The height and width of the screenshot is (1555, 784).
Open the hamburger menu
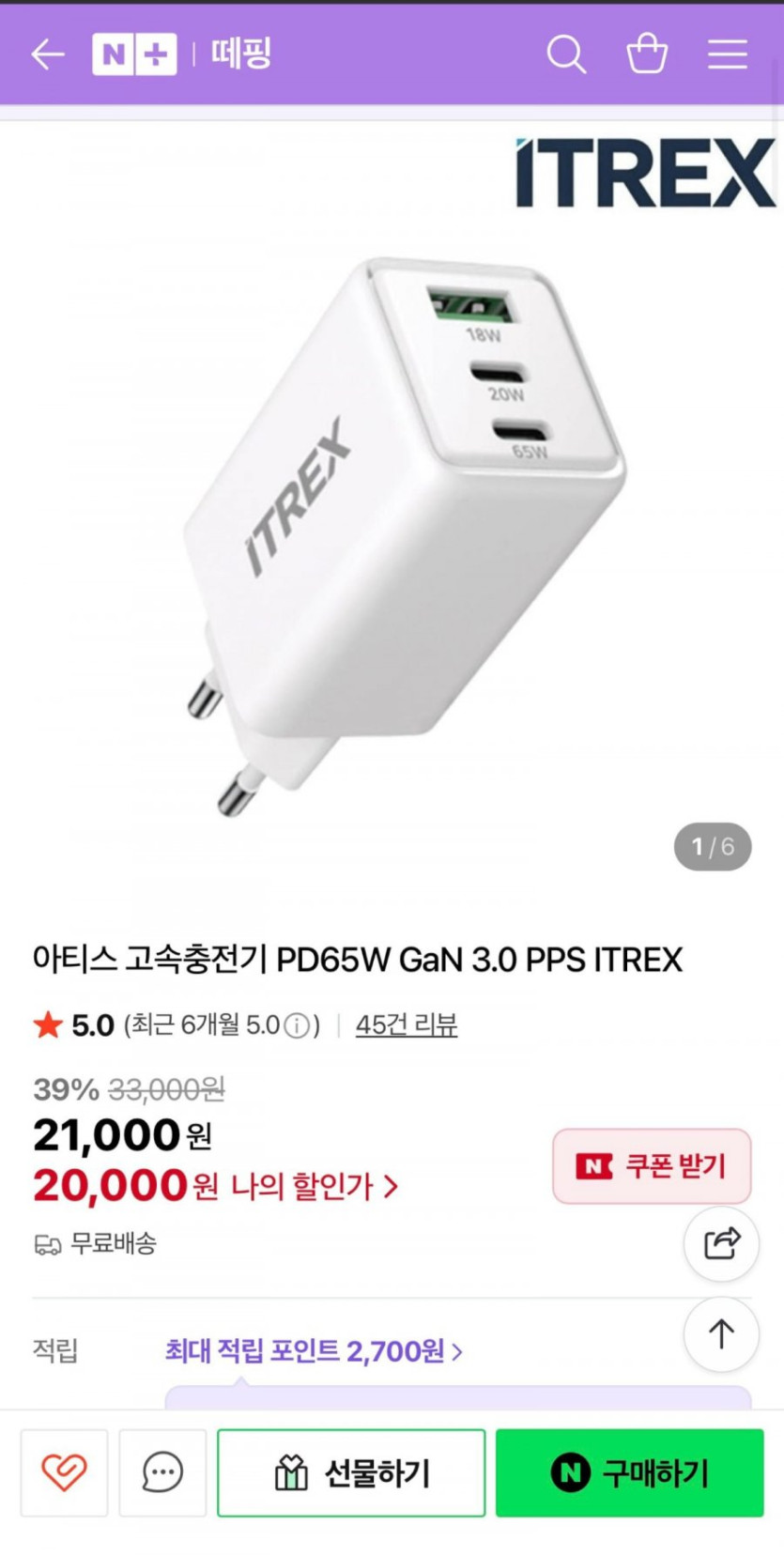click(728, 54)
